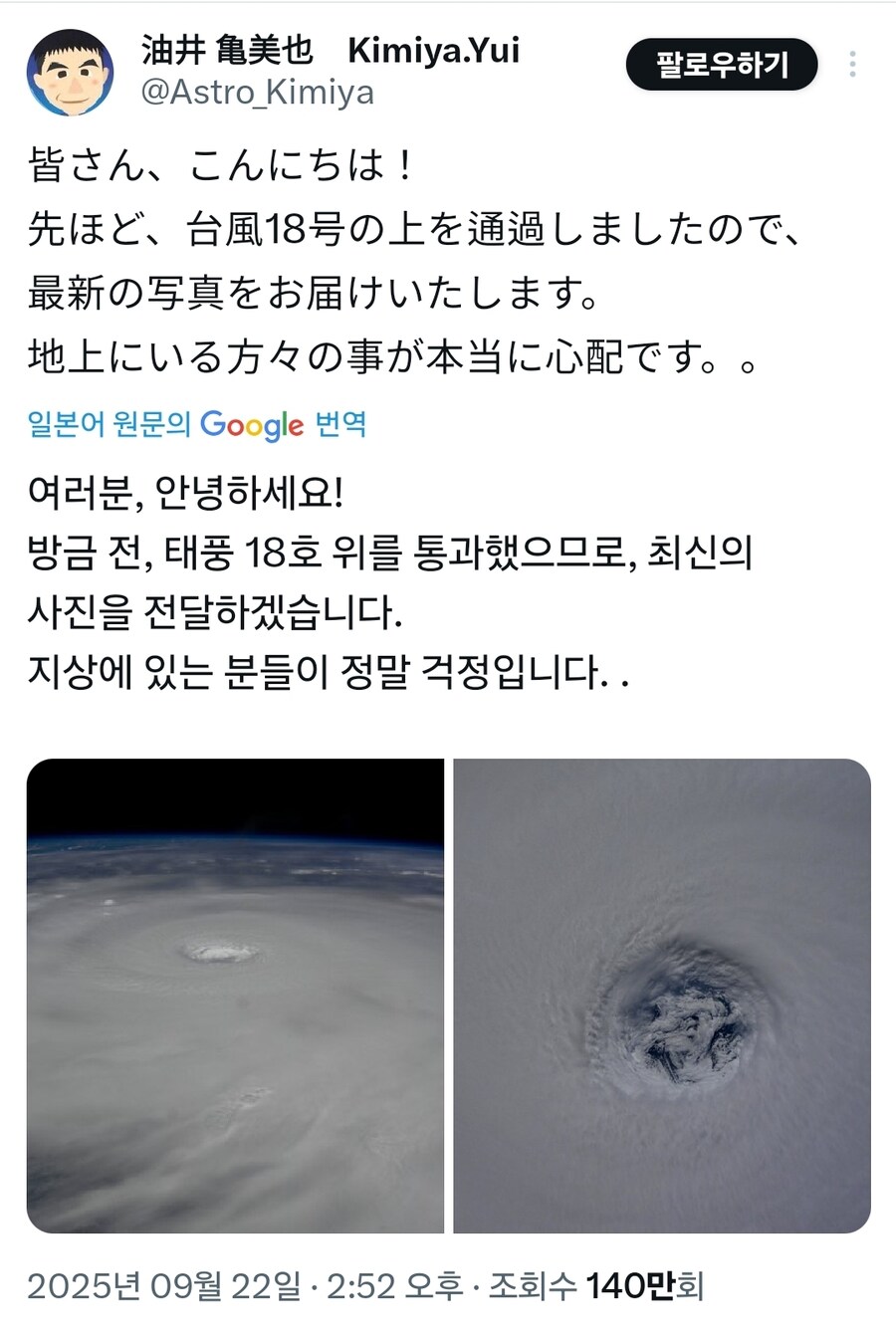Open Kimiya Yui's profile avatar
Image resolution: width=896 pixels, height=1334 pixels.
[70, 72]
